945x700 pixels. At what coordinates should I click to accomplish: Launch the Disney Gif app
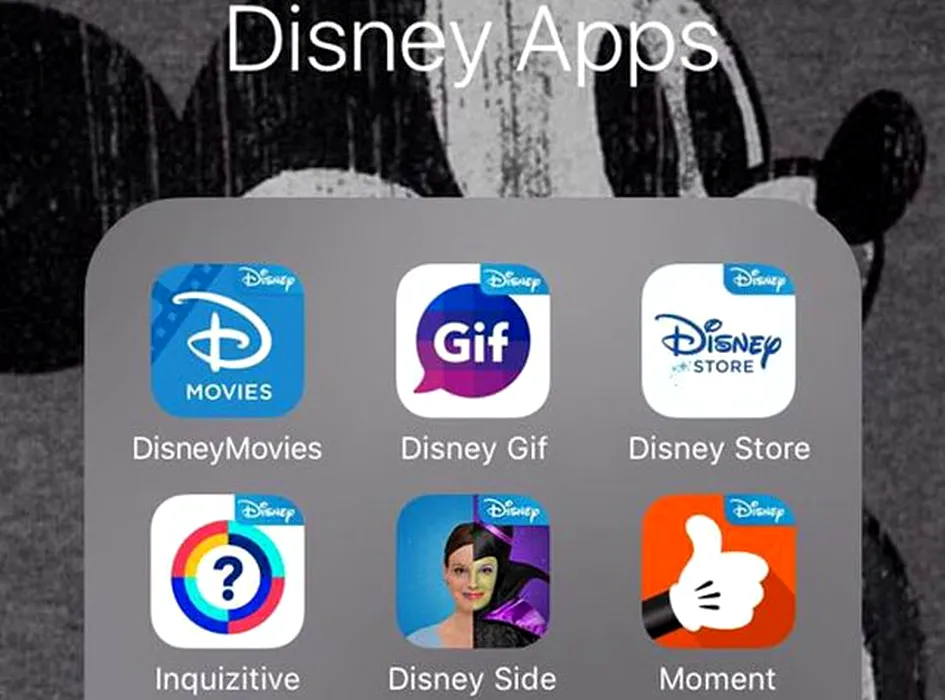pos(473,340)
